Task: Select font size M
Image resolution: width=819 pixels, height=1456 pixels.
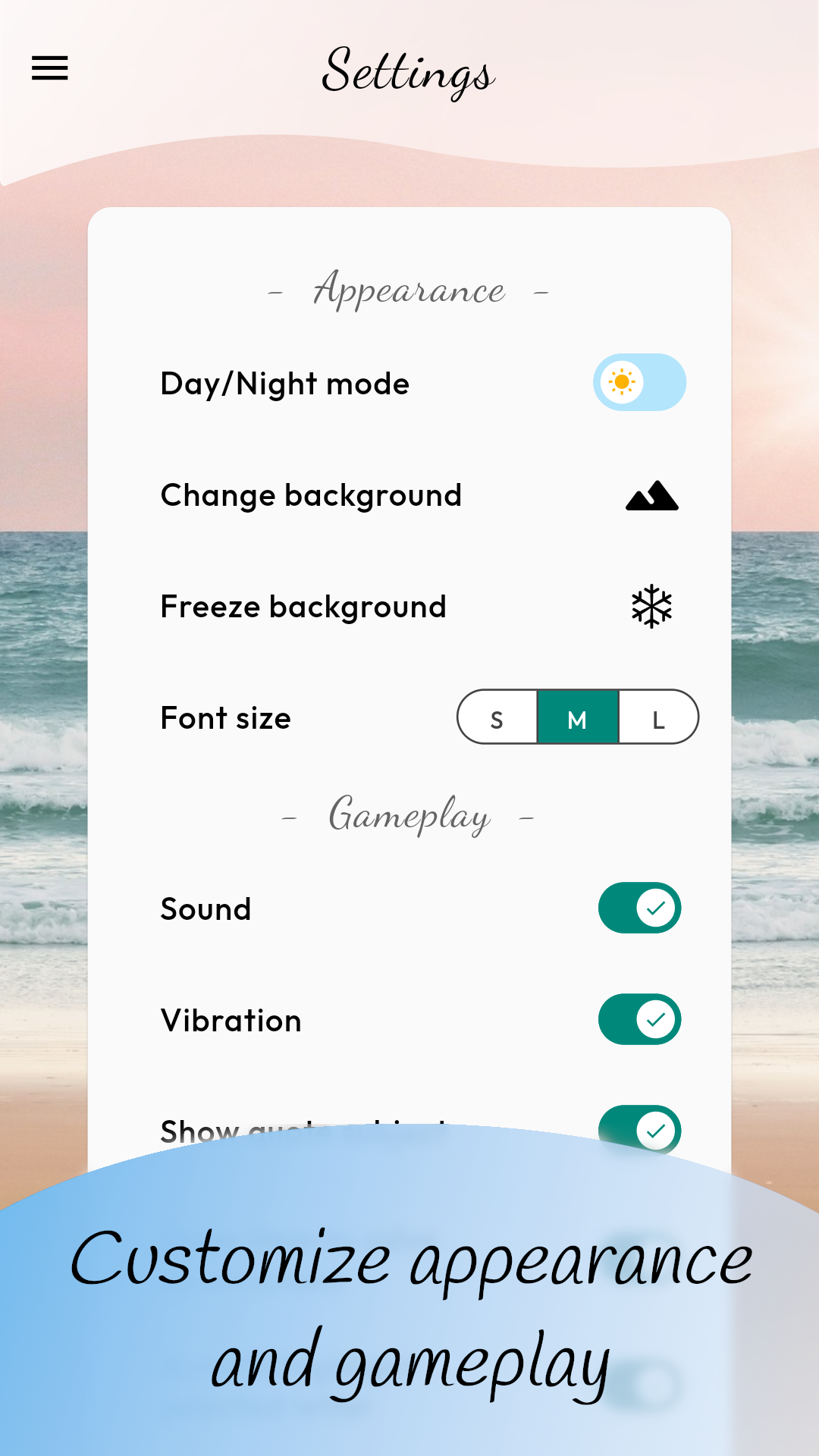Action: click(x=578, y=717)
